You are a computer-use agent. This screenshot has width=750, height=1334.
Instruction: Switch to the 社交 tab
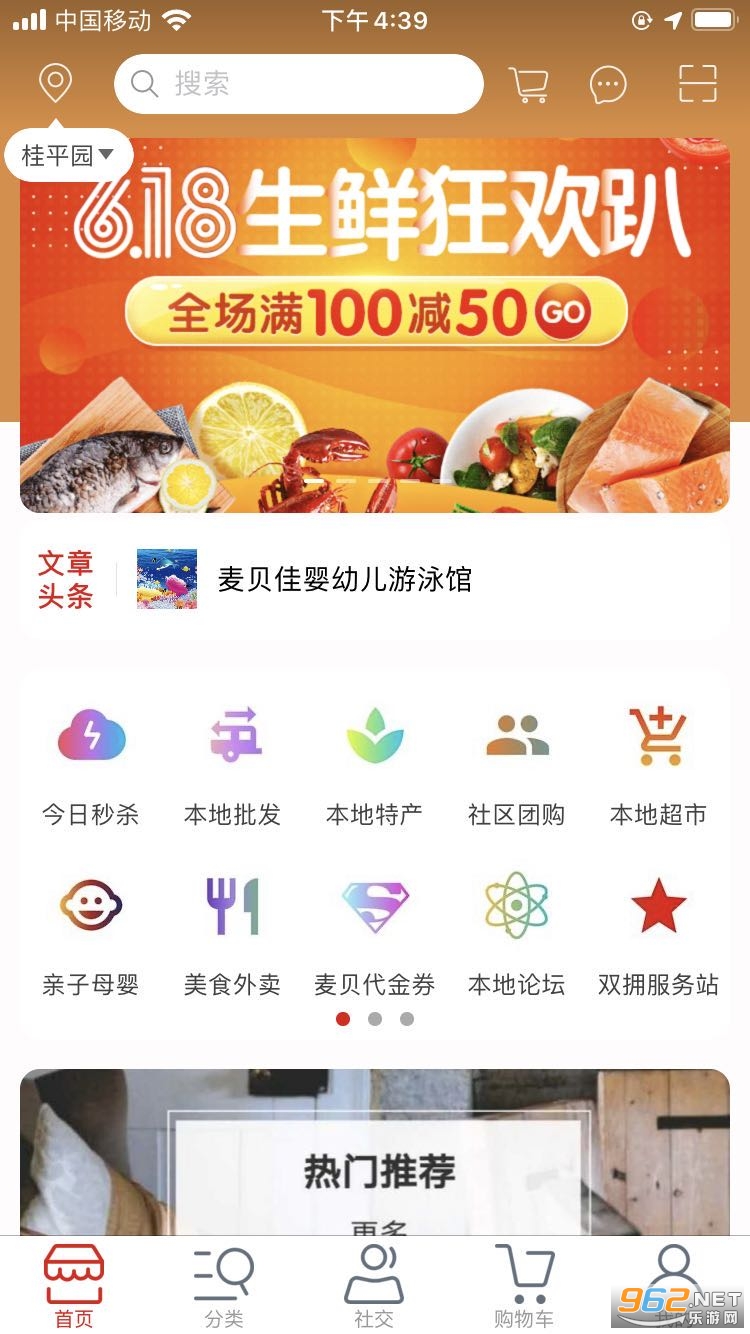click(x=374, y=1287)
